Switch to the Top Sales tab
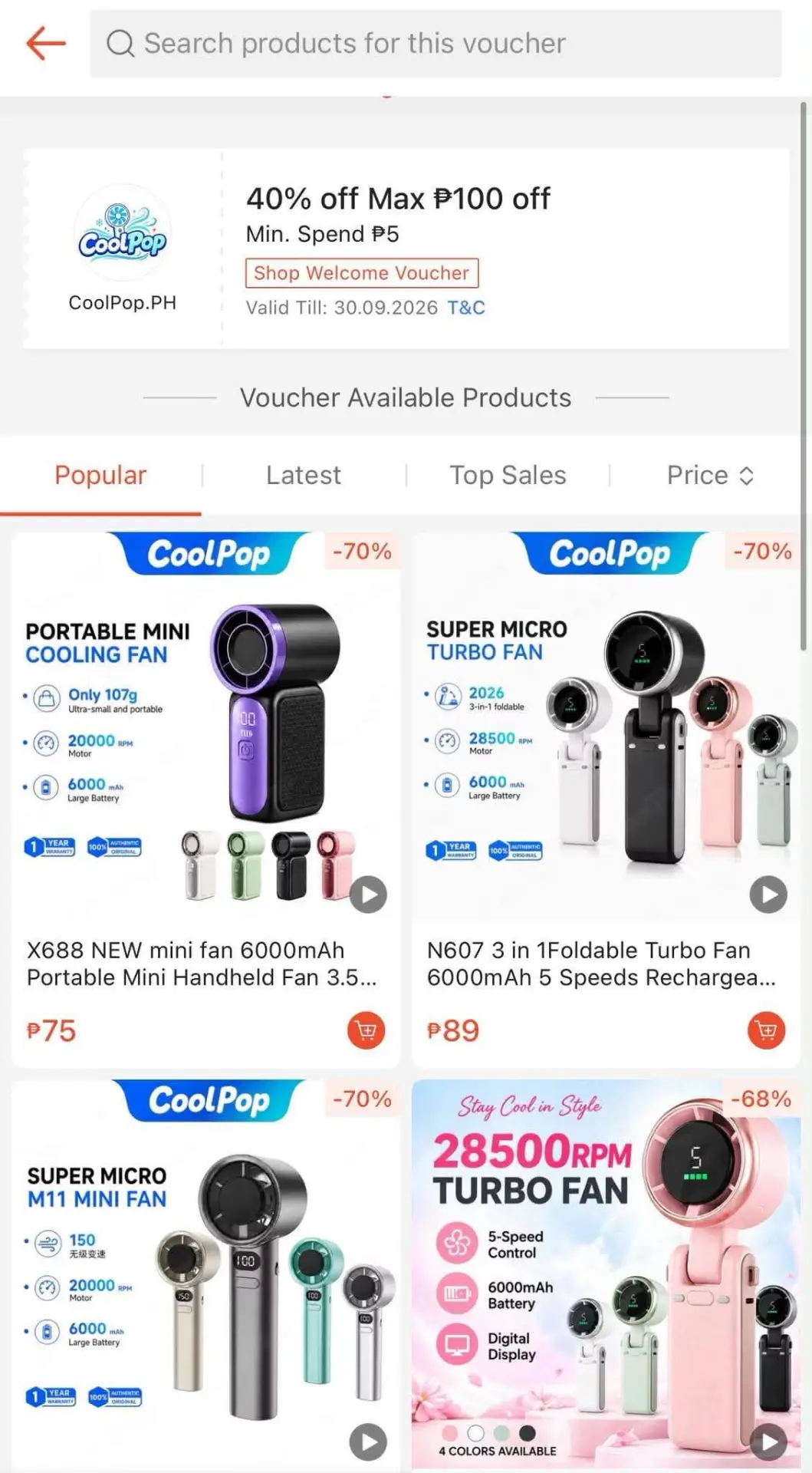The height and width of the screenshot is (1473, 812). 508,476
